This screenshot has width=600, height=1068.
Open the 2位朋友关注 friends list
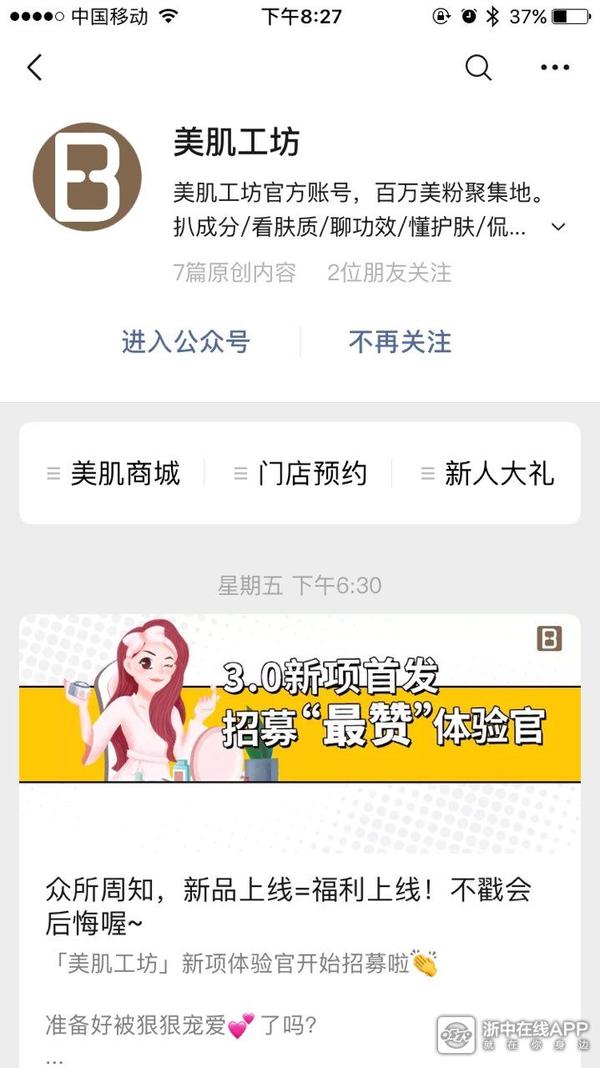coord(389,273)
